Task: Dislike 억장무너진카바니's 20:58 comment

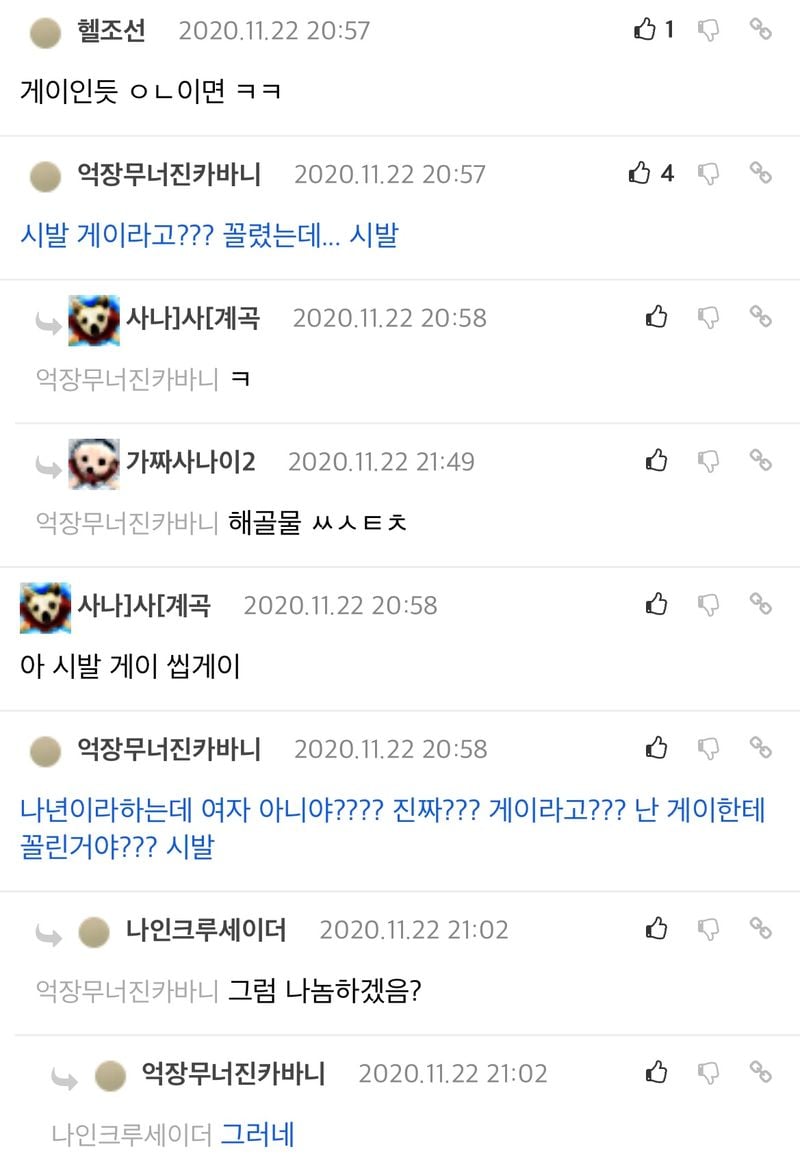Action: 708,748
